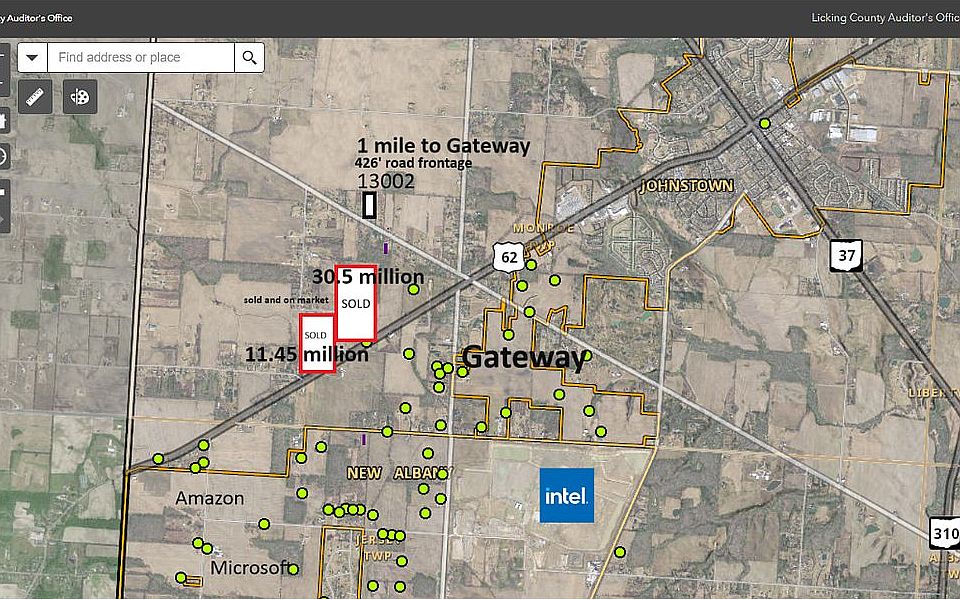The height and width of the screenshot is (599, 960).
Task: Tap the magnifier search button
Action: (x=249, y=57)
